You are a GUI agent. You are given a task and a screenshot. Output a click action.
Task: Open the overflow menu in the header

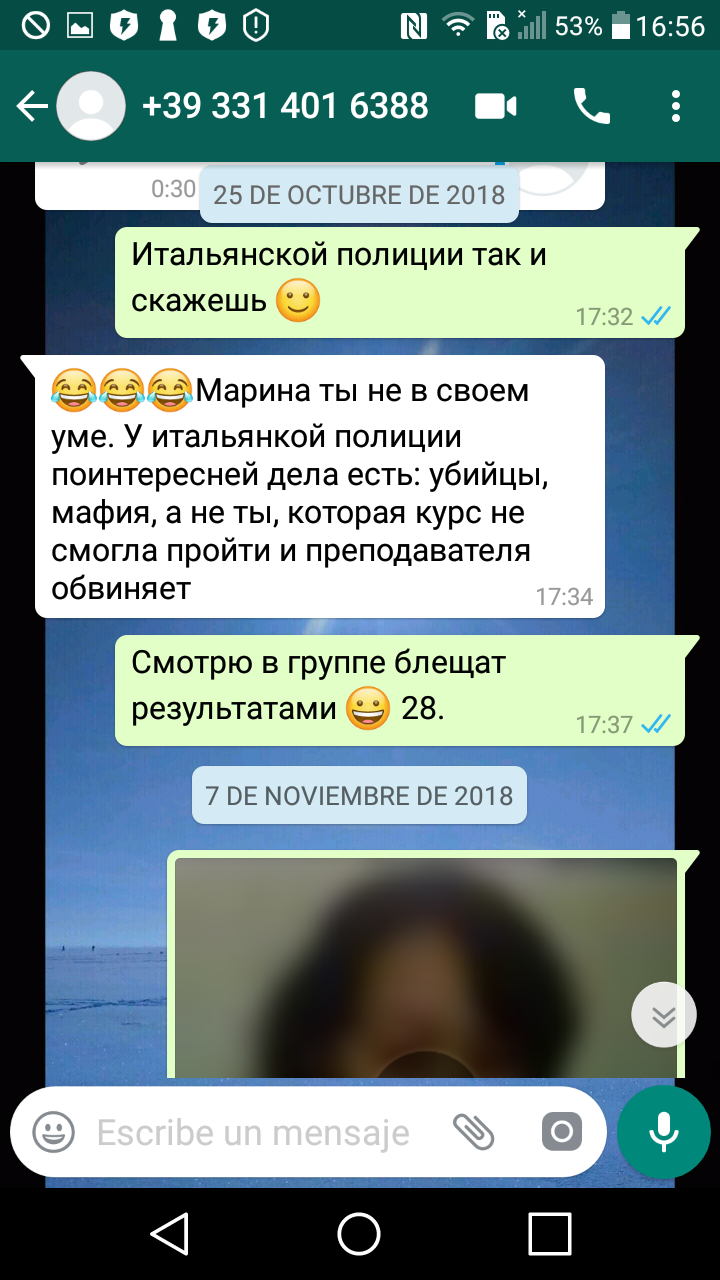click(676, 106)
